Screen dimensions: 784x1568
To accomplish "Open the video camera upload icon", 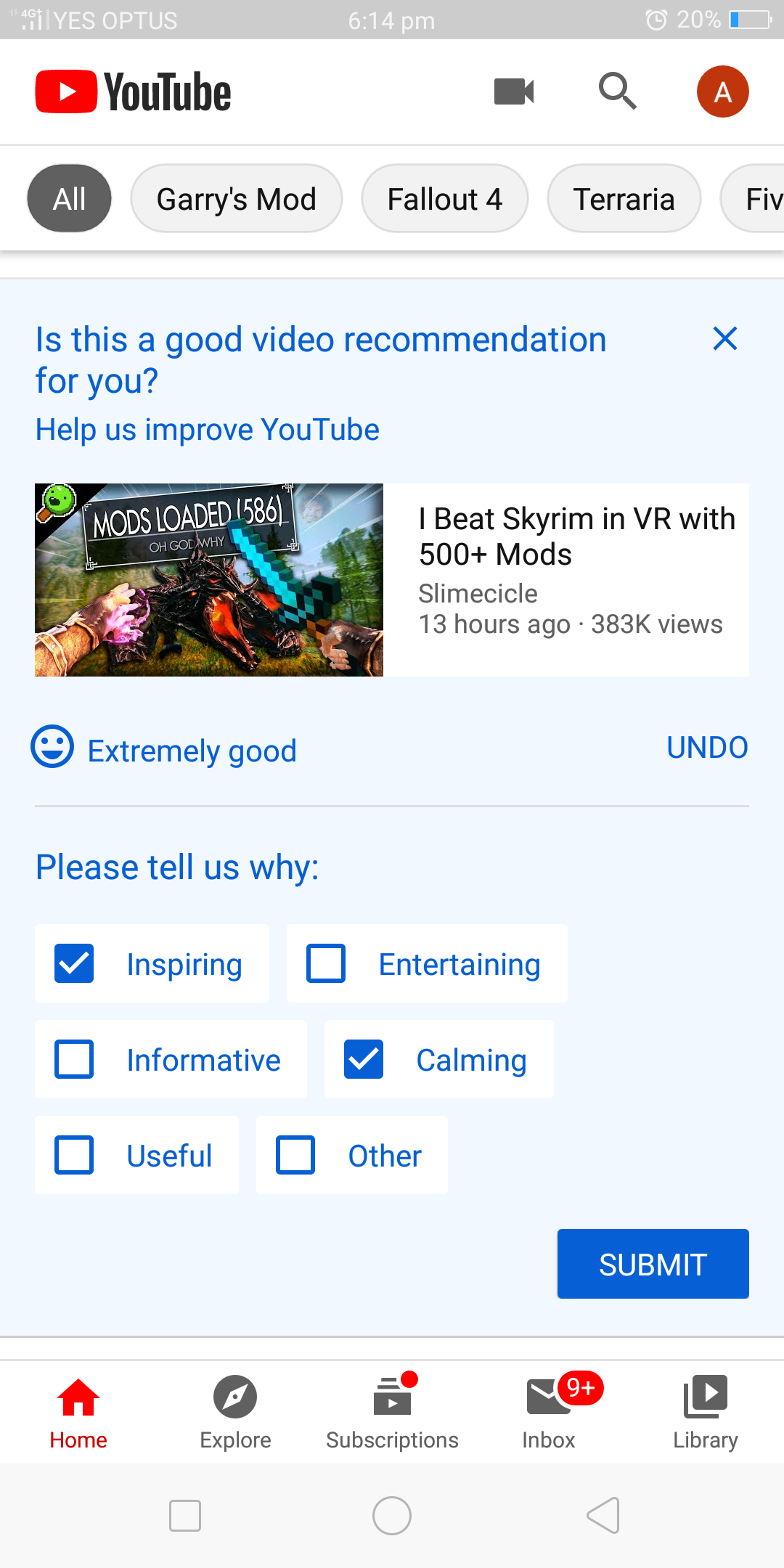I will tap(514, 92).
